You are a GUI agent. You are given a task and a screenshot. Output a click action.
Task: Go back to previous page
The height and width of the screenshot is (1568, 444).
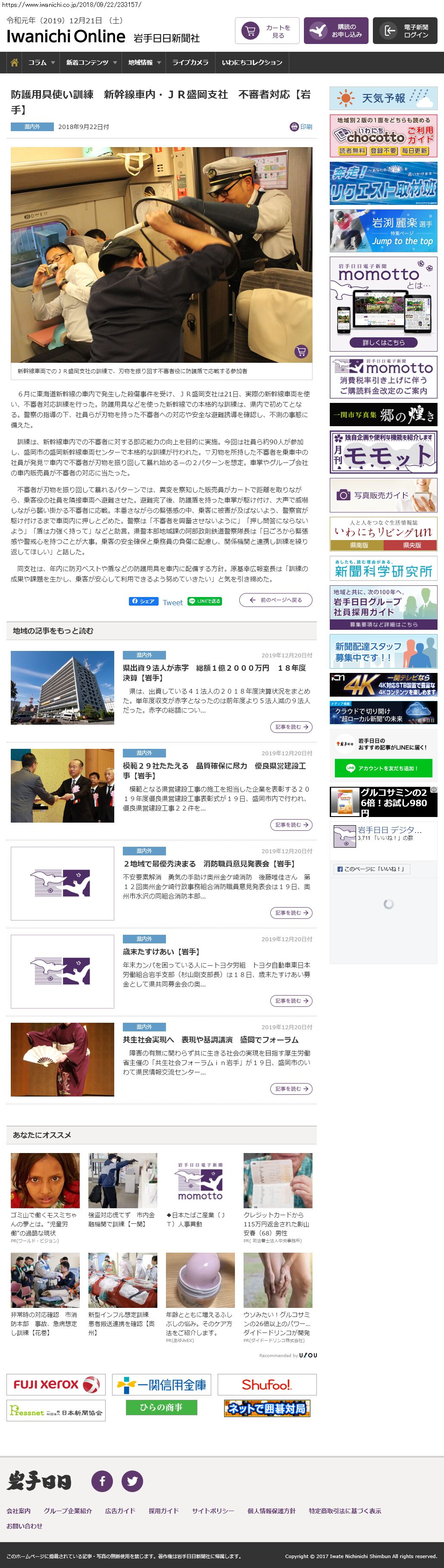tap(275, 600)
